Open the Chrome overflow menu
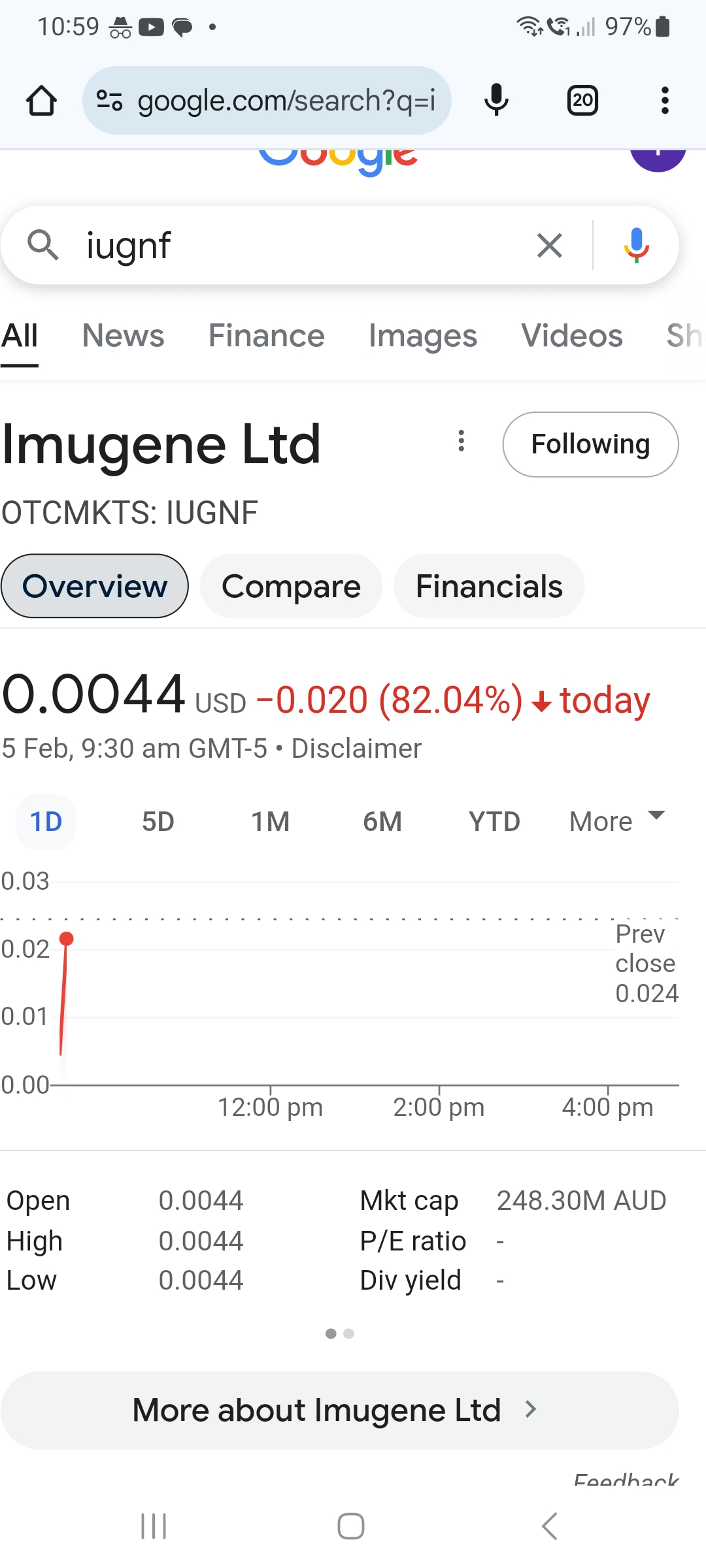 click(x=665, y=101)
